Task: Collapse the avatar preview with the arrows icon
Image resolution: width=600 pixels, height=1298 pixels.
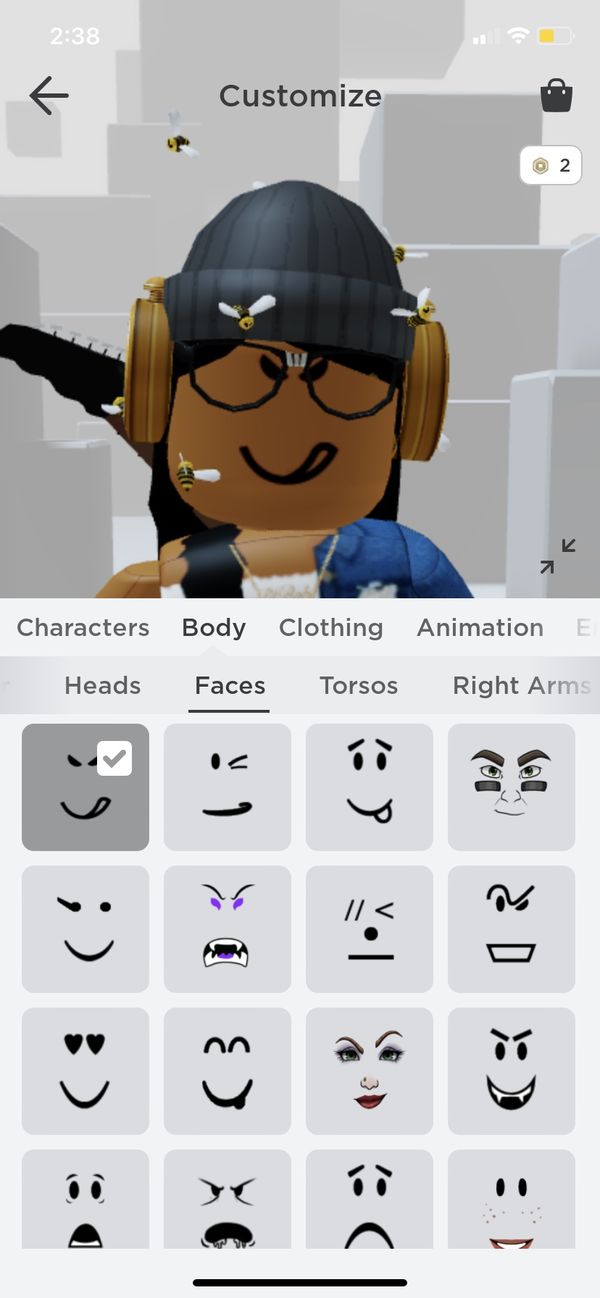Action: (558, 556)
